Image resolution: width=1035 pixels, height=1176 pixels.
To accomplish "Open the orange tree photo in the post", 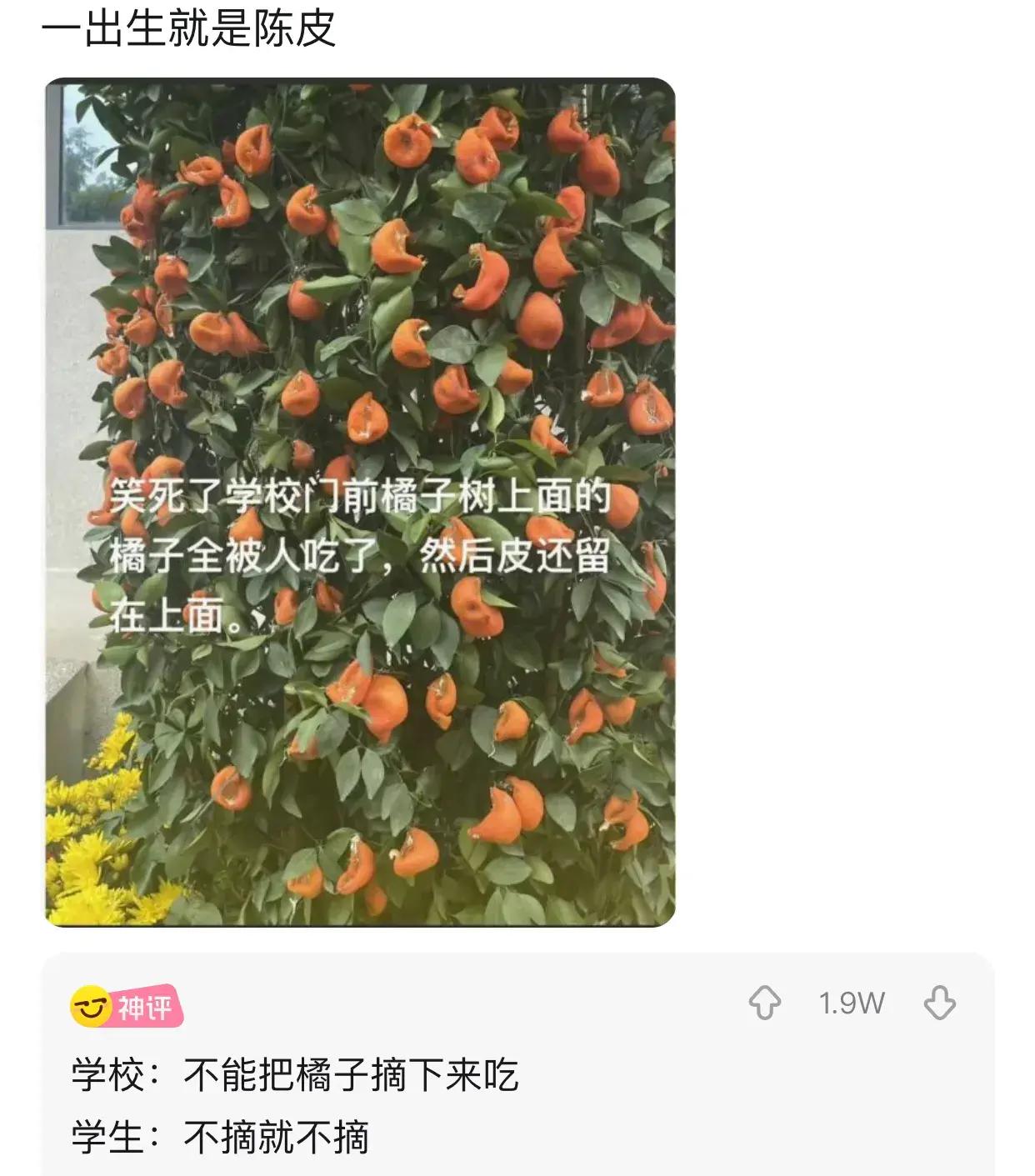I will point(360,502).
